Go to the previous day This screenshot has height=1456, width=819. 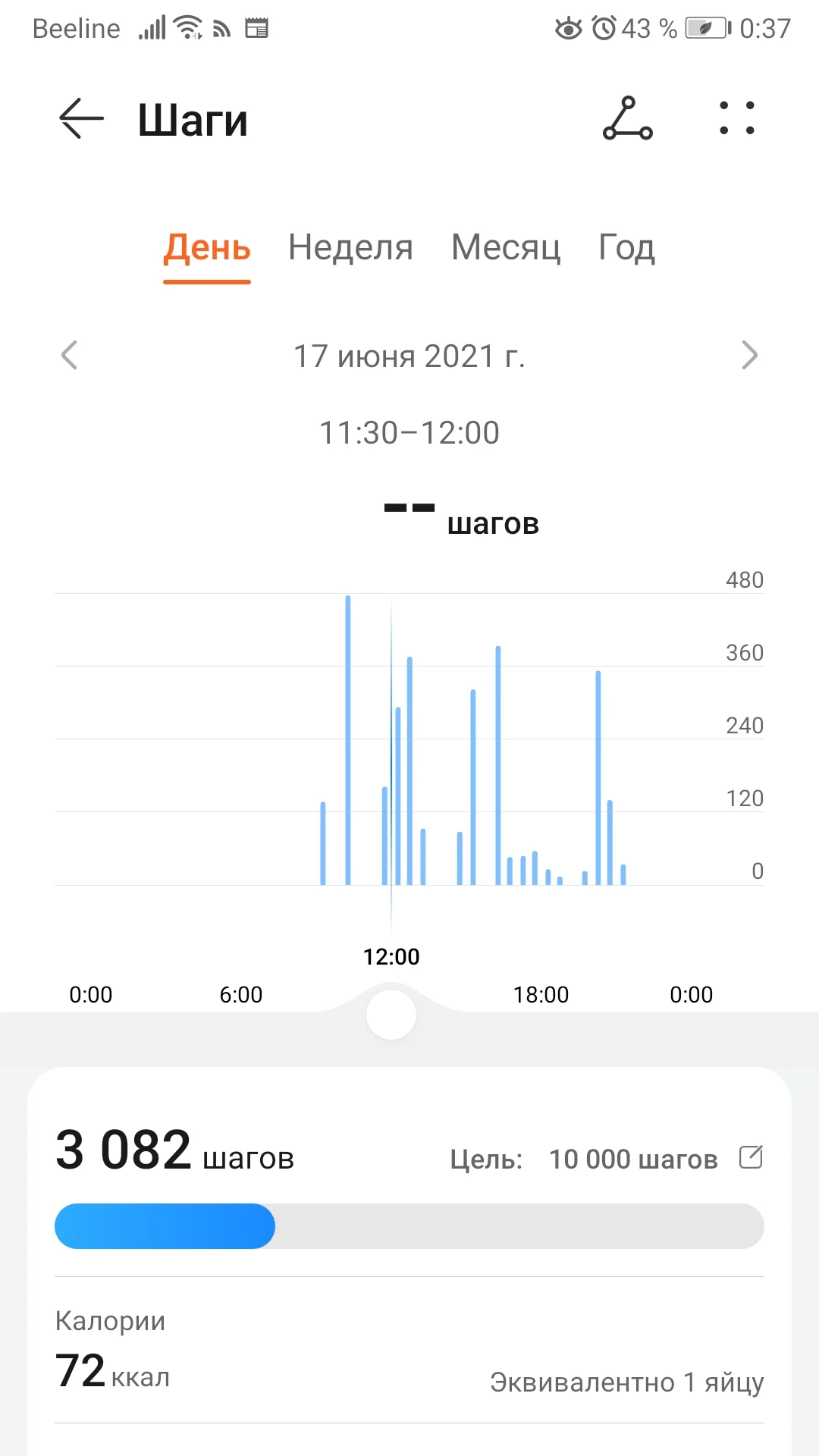coord(70,355)
